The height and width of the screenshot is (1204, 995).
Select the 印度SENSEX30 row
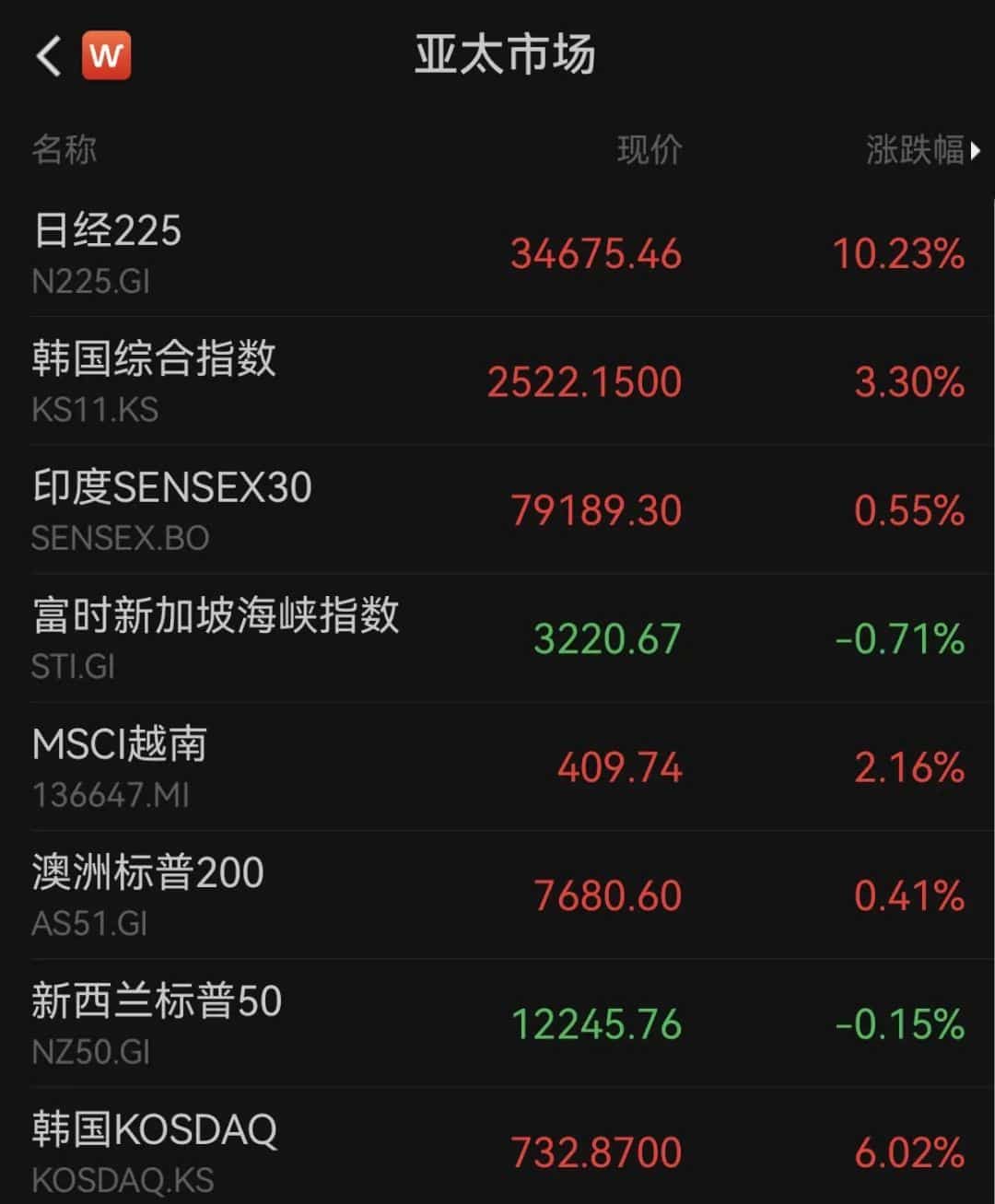click(497, 509)
